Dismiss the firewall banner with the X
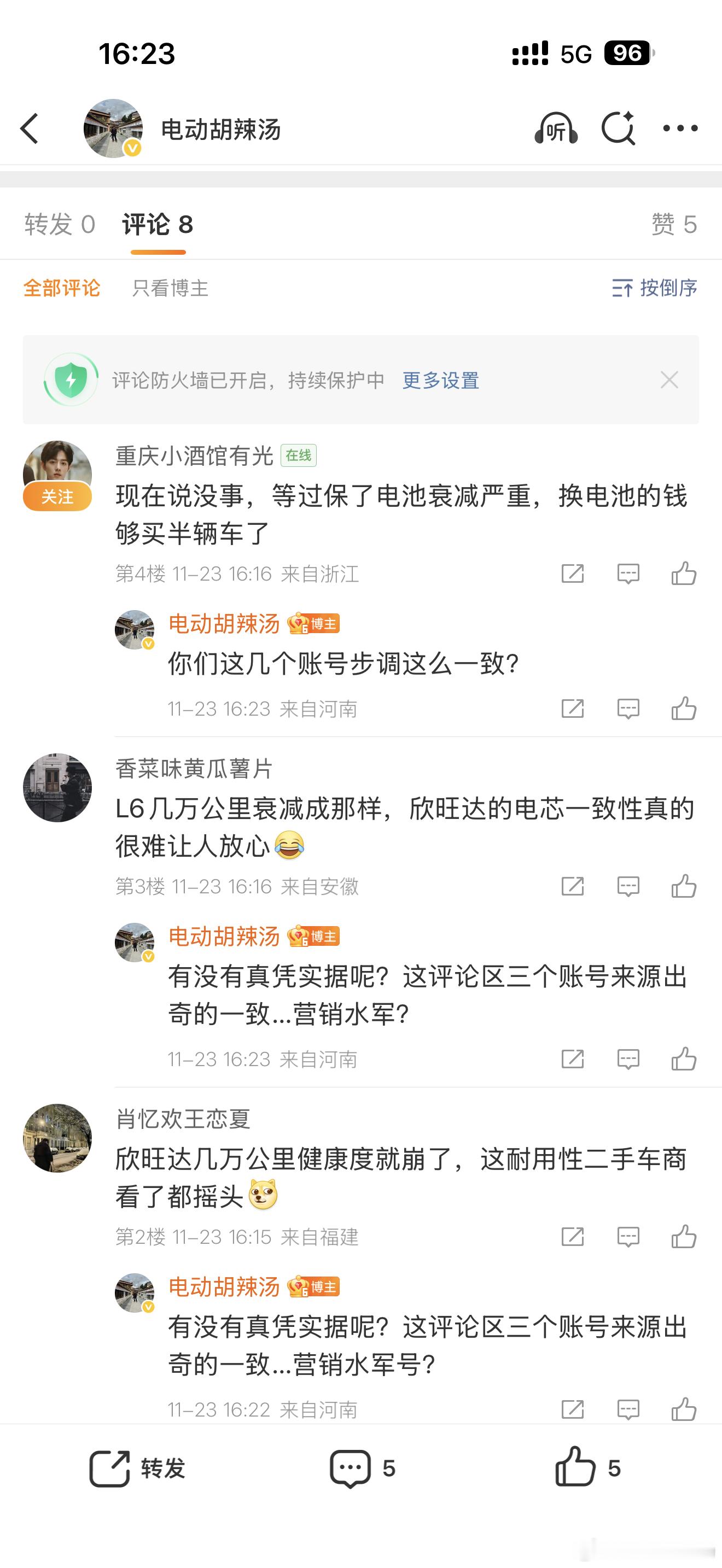The height and width of the screenshot is (1568, 722). (x=669, y=380)
